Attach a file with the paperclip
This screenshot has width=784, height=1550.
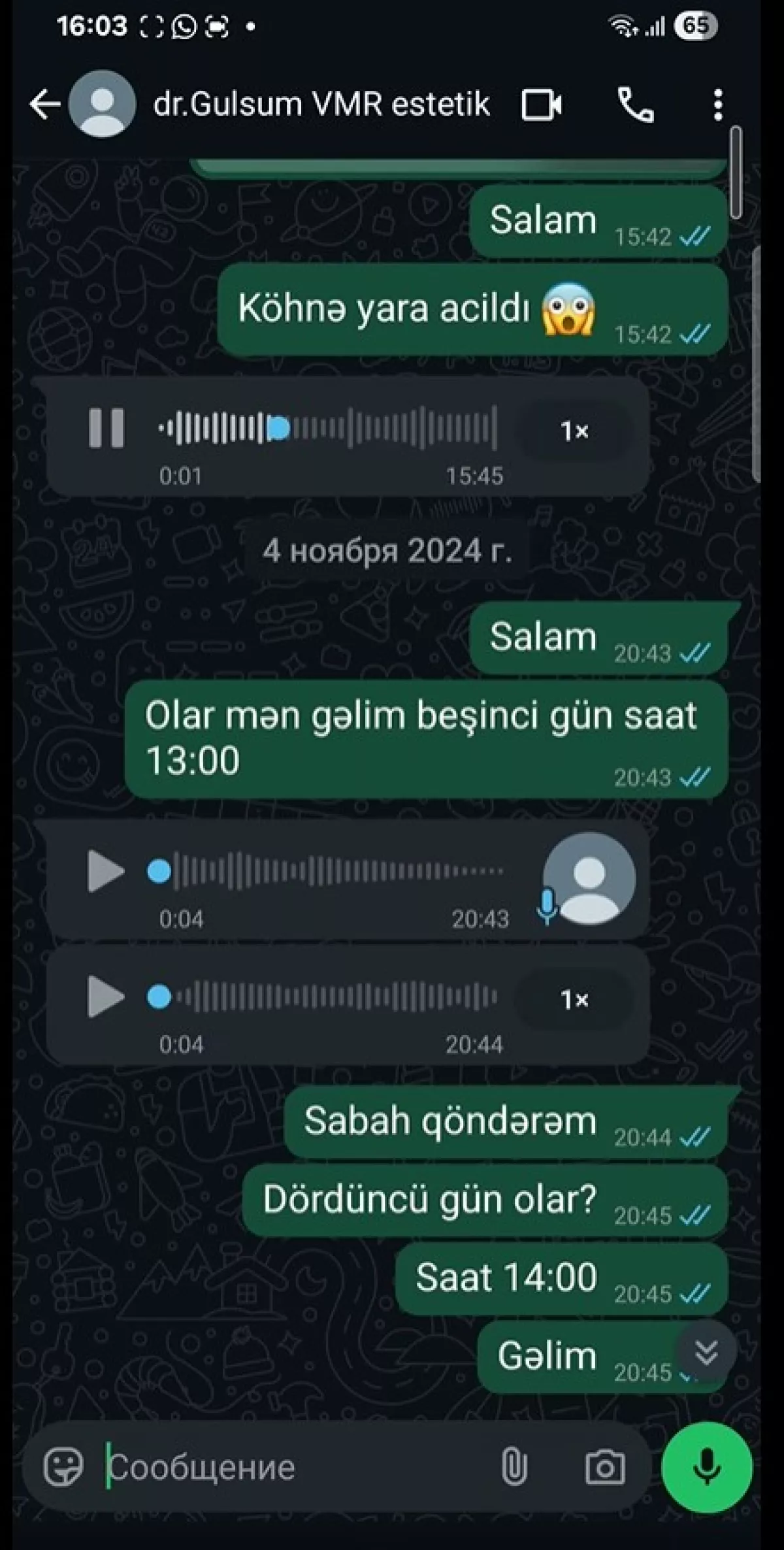(514, 1467)
